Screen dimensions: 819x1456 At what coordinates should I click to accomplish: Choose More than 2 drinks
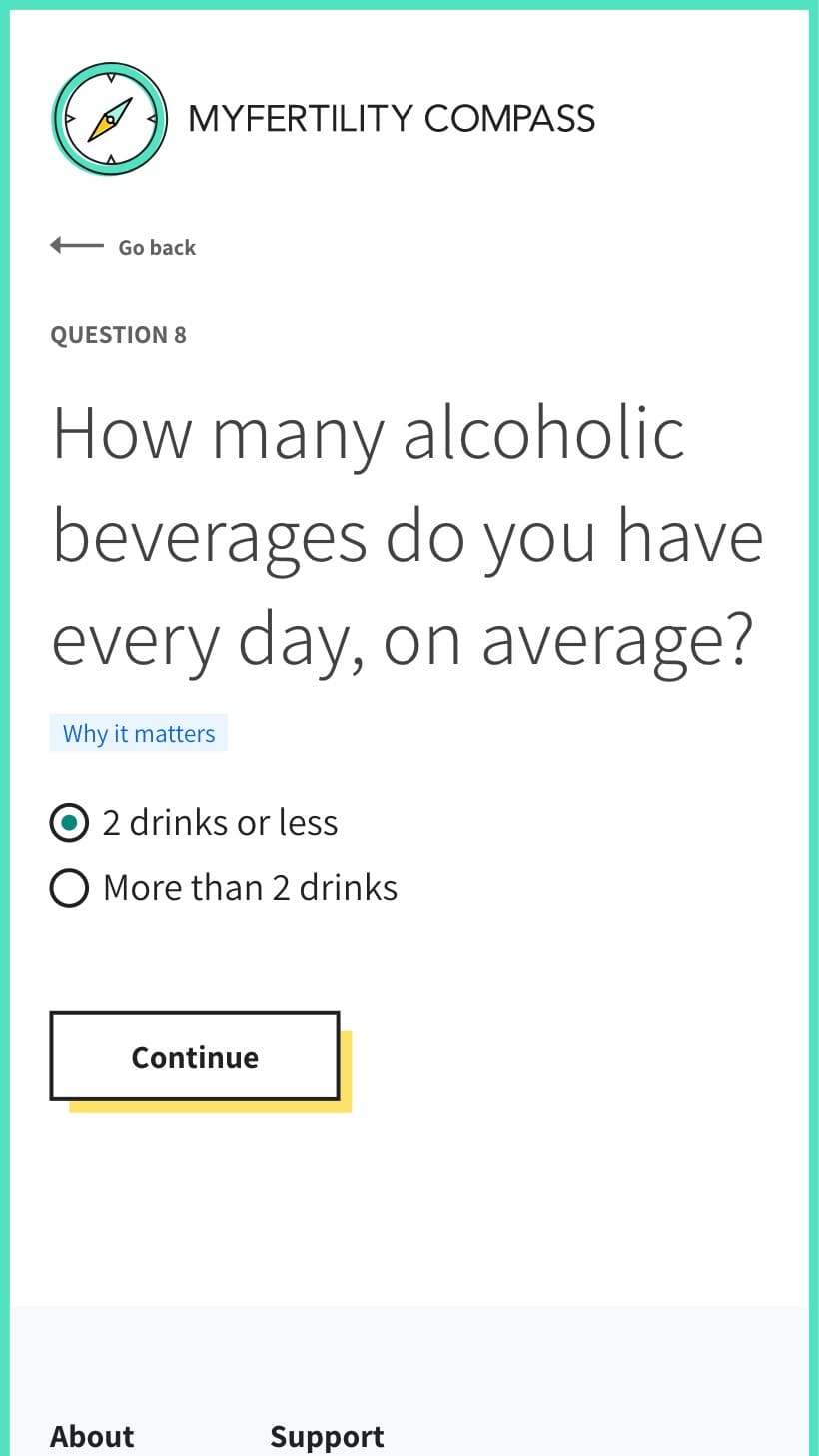224,888
